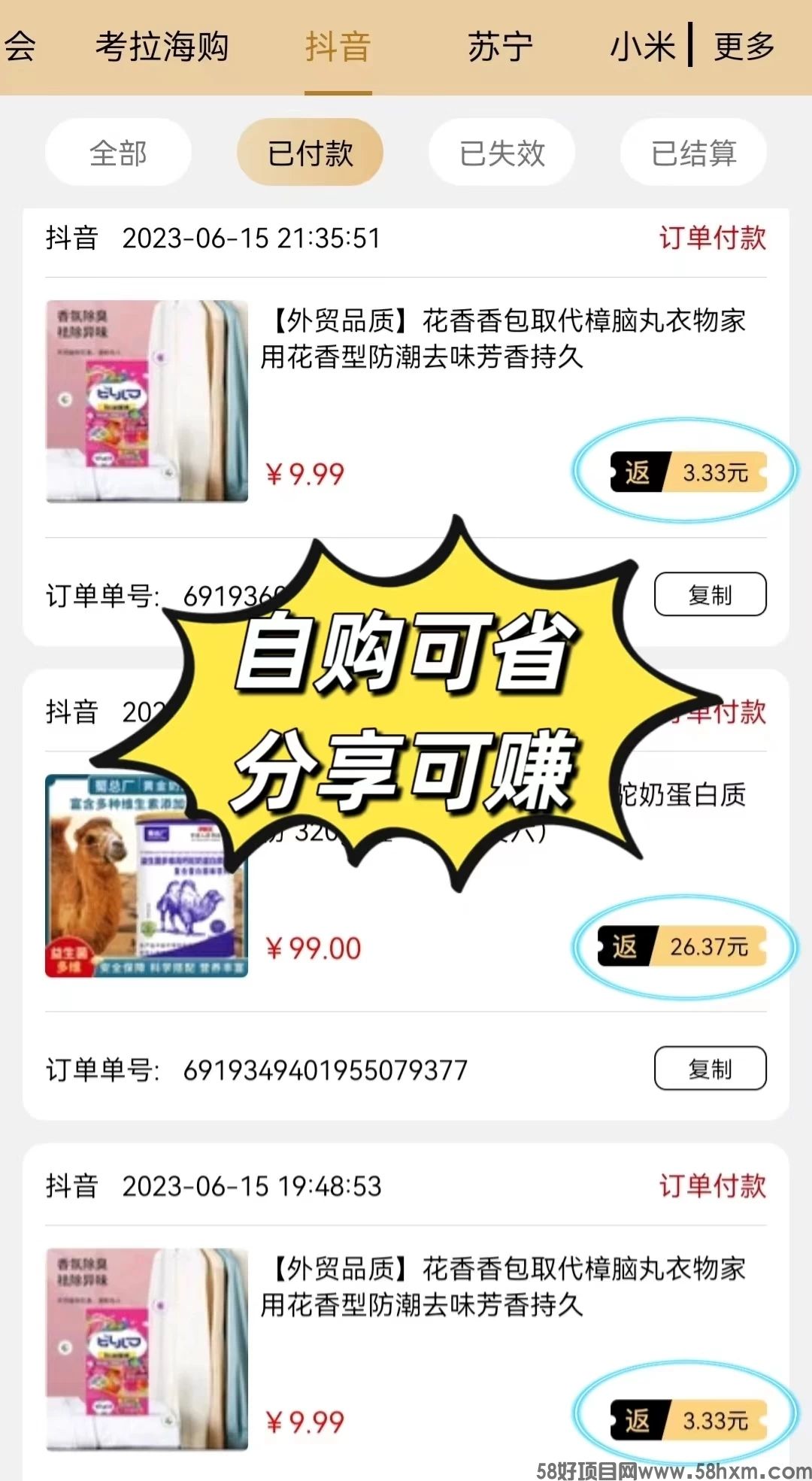Show 全部 orders
This screenshot has width=812, height=1481.
[118, 153]
